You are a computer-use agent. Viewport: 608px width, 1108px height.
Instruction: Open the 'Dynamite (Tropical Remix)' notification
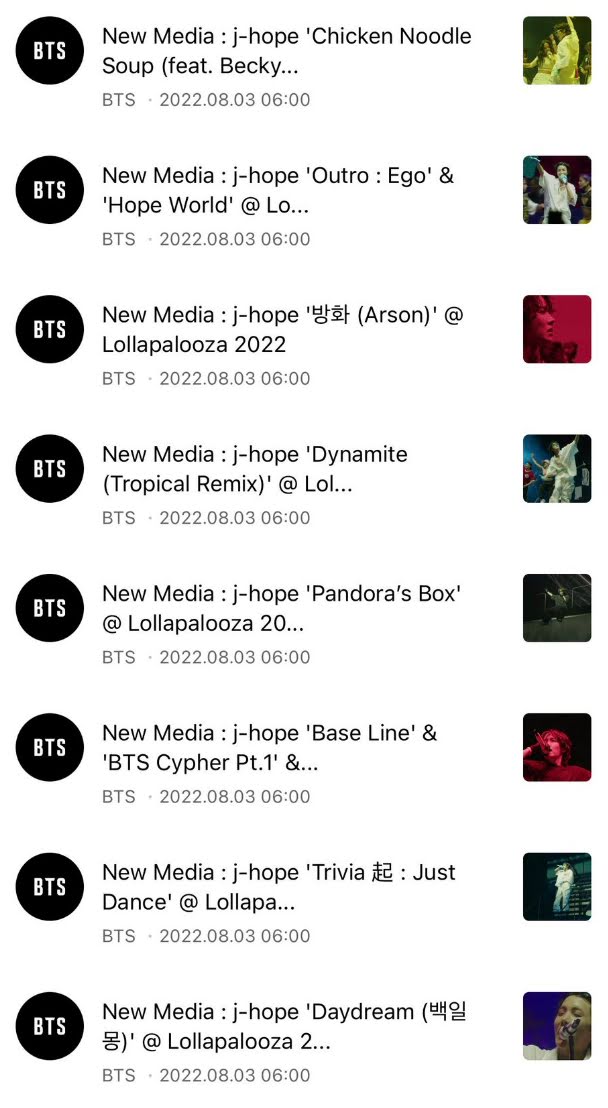(286, 469)
